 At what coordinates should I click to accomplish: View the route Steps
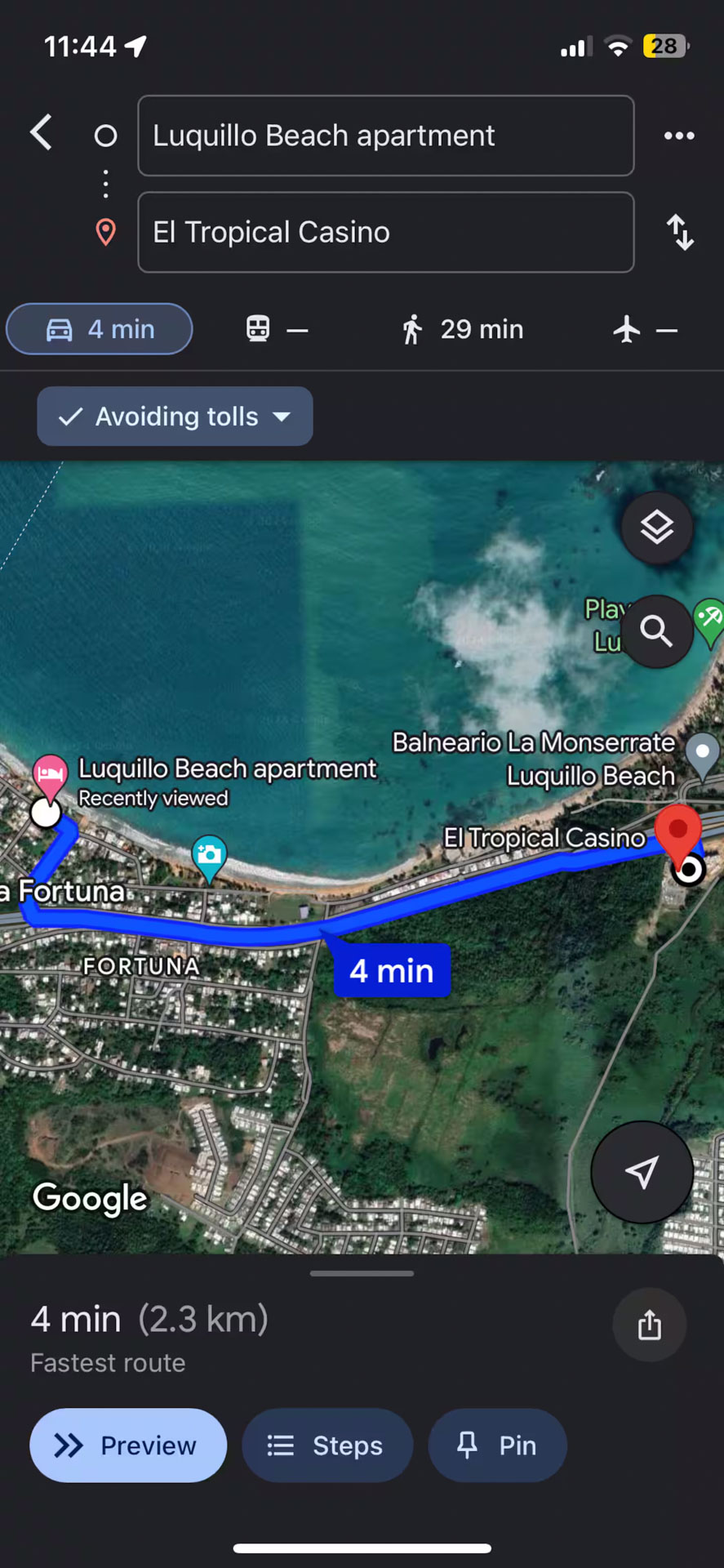326,1445
